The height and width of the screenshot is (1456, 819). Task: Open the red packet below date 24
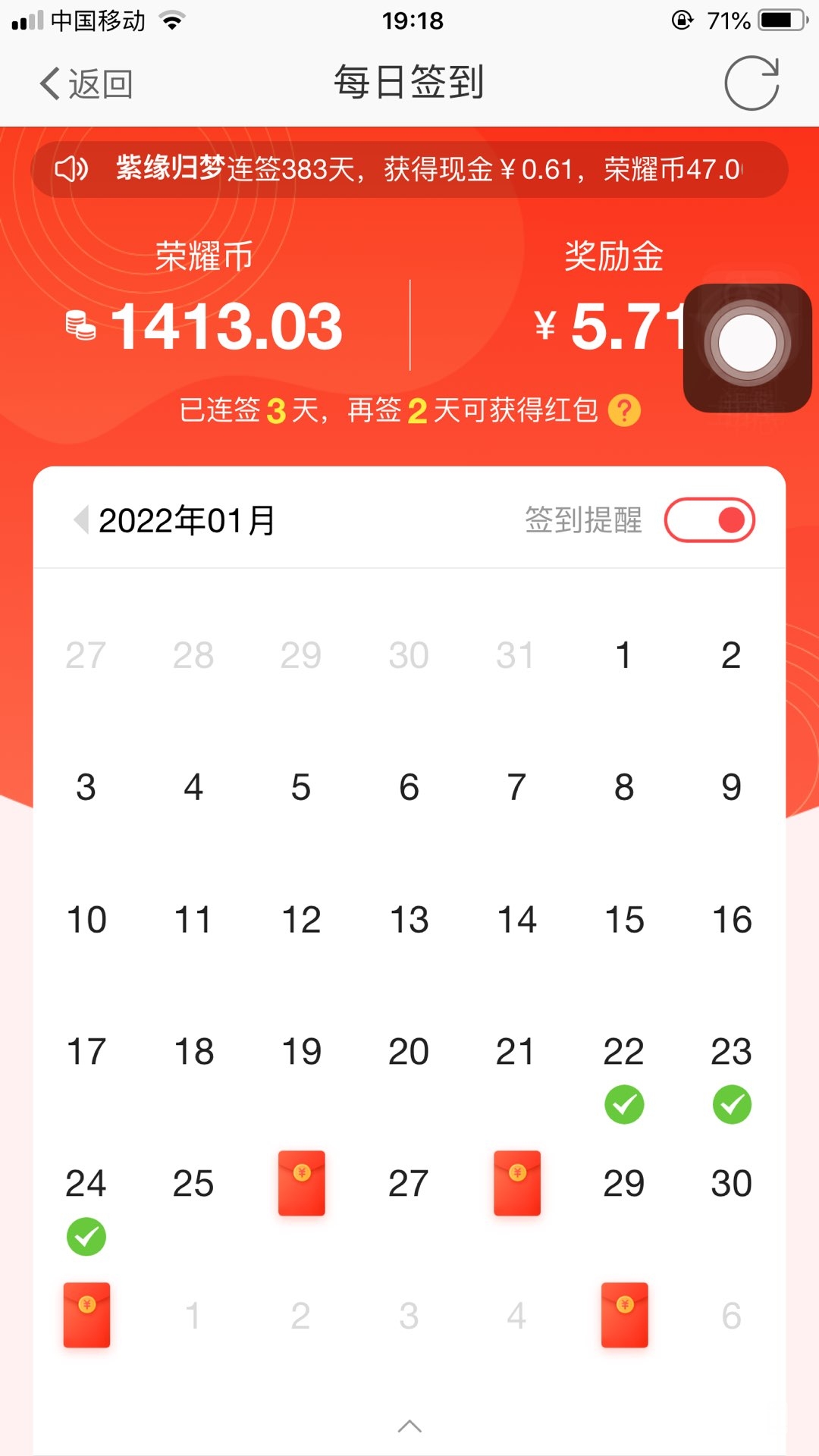pyautogui.click(x=86, y=1315)
